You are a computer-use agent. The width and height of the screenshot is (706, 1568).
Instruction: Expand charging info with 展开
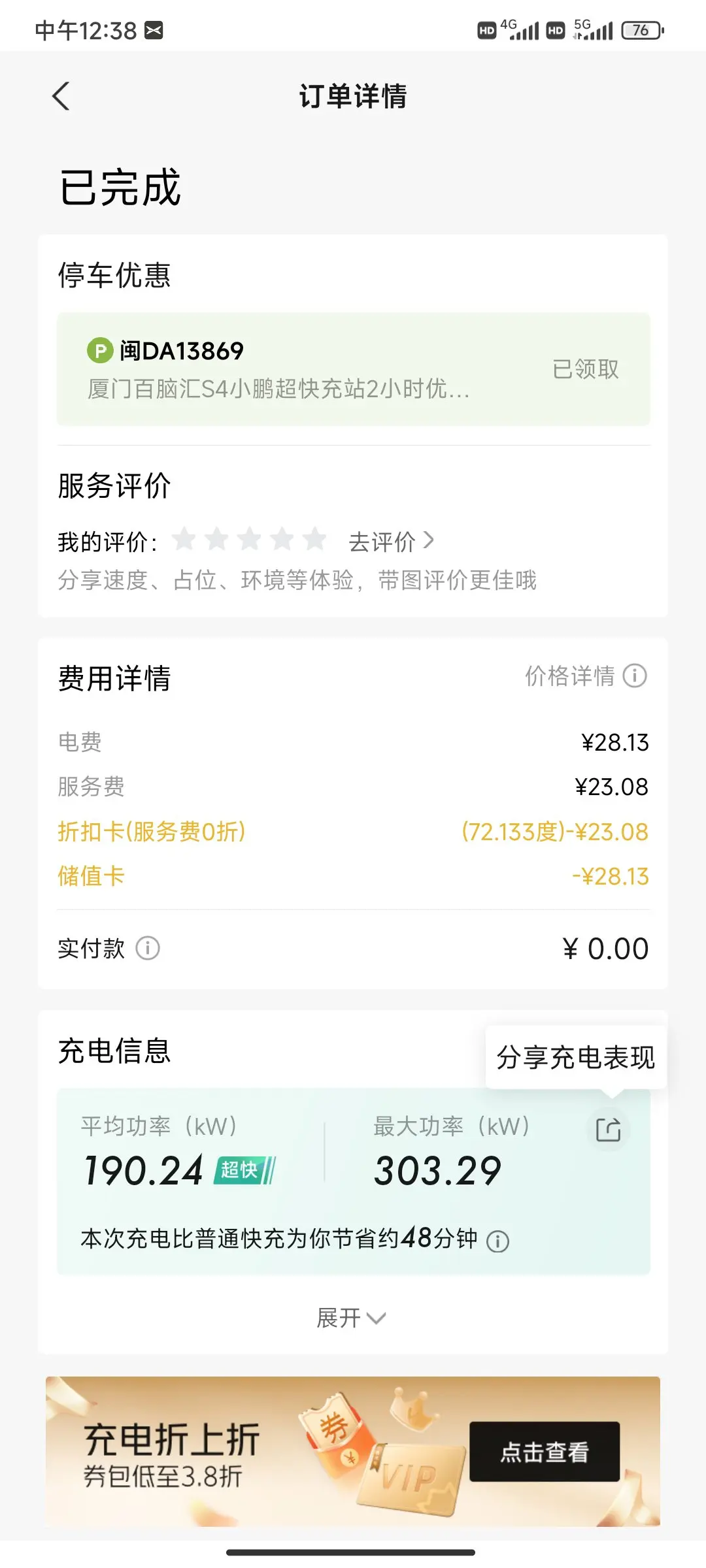352,1318
